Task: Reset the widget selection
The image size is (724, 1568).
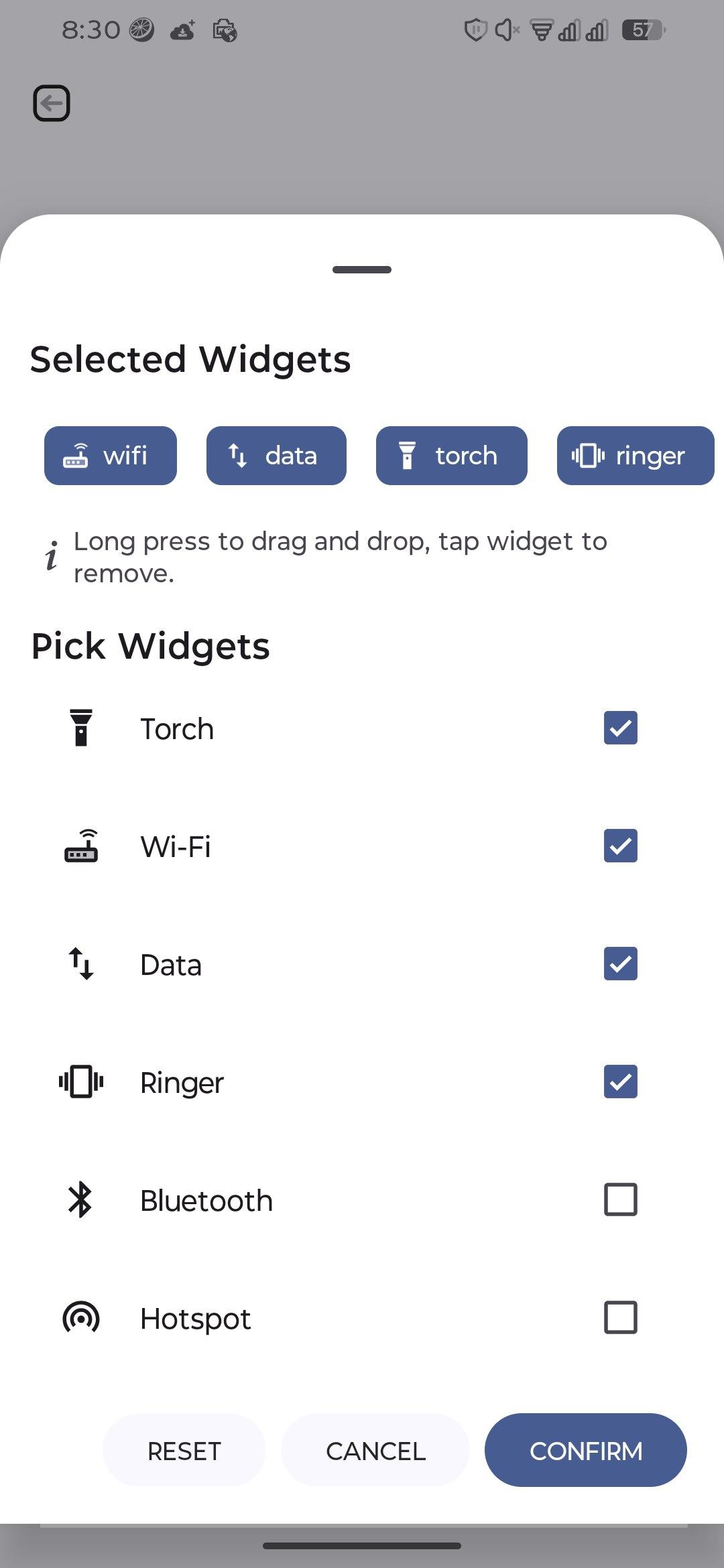Action: 184,1451
